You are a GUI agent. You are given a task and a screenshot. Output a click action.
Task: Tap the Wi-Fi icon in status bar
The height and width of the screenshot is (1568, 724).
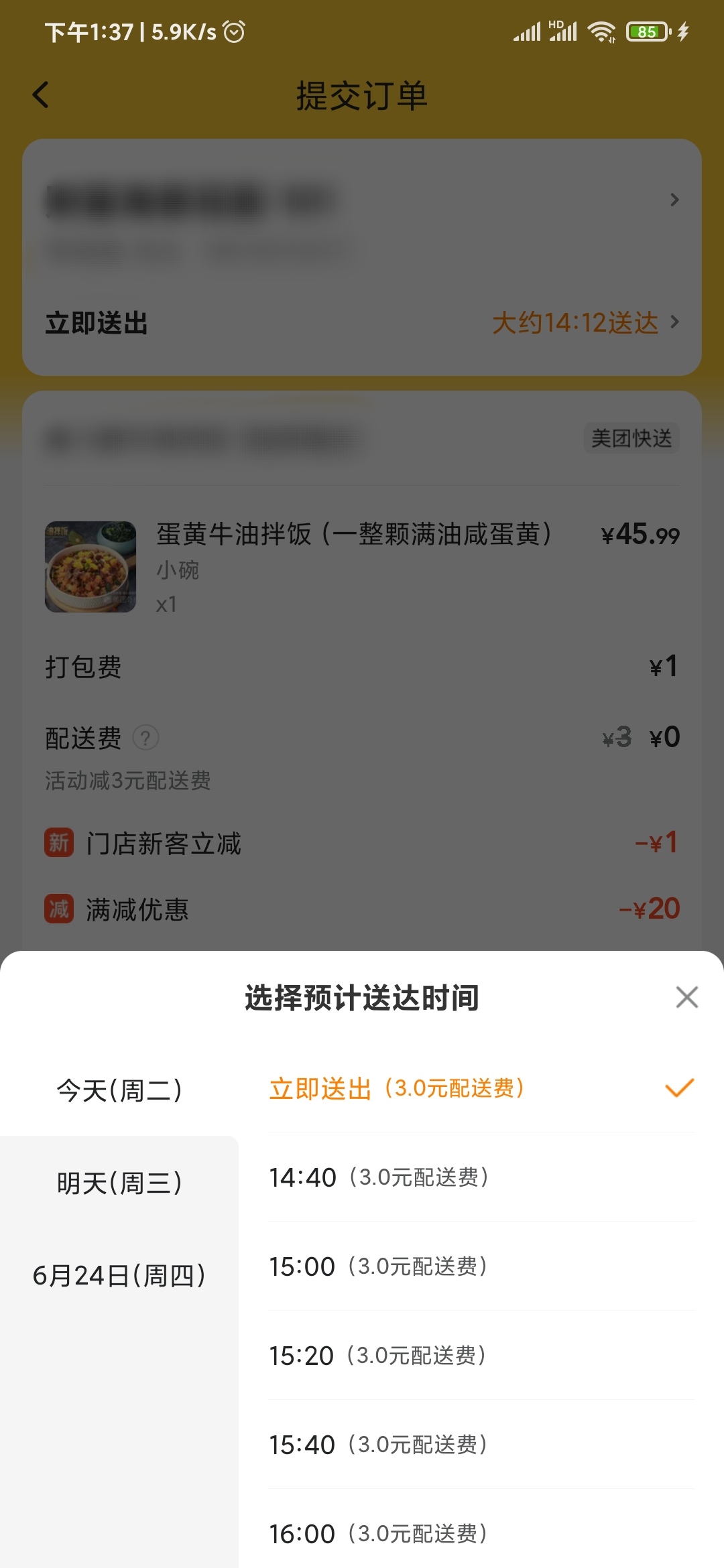tap(601, 31)
